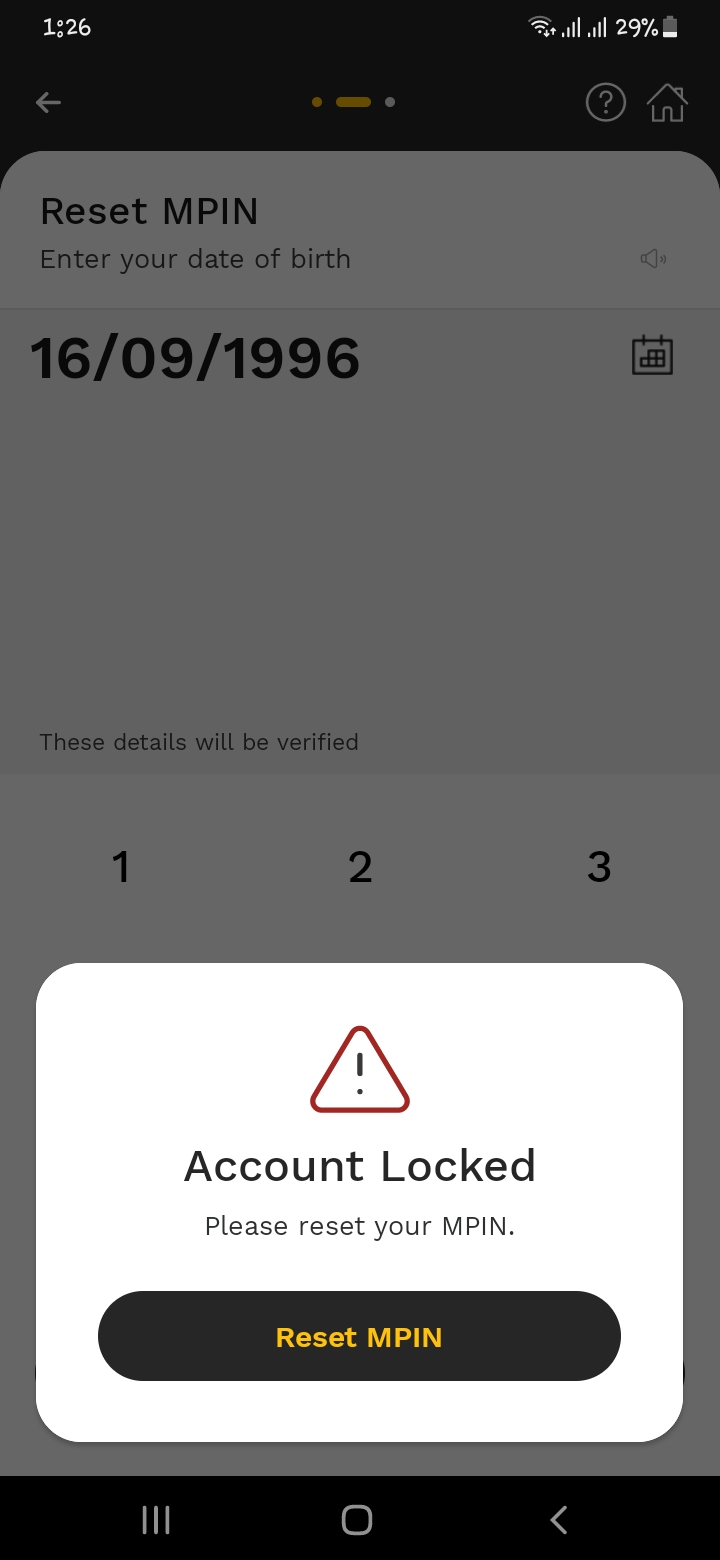Open recent apps from navigation bar
Screen dimensions: 720x1560
[156, 1520]
